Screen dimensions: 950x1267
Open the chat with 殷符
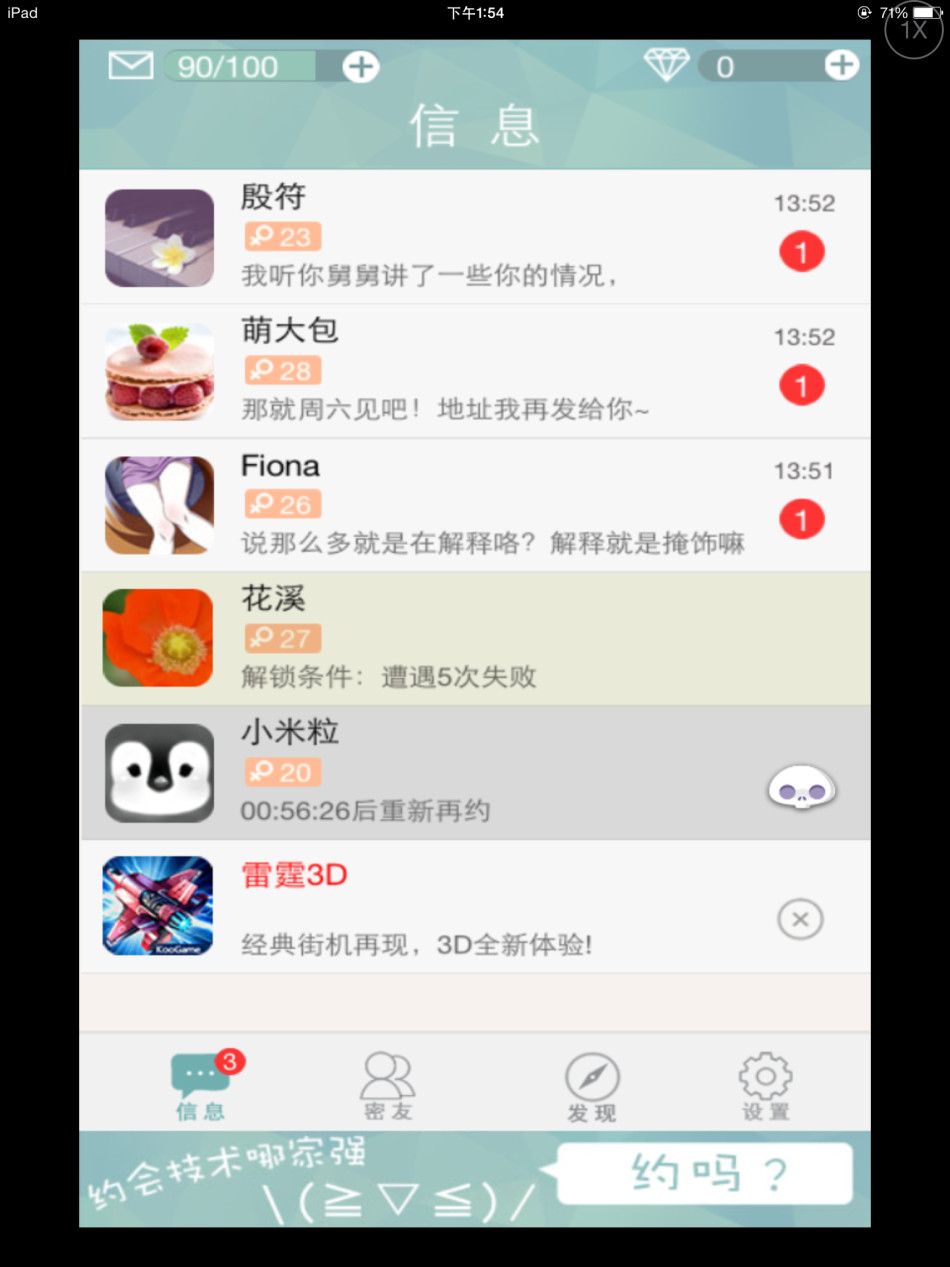click(475, 237)
